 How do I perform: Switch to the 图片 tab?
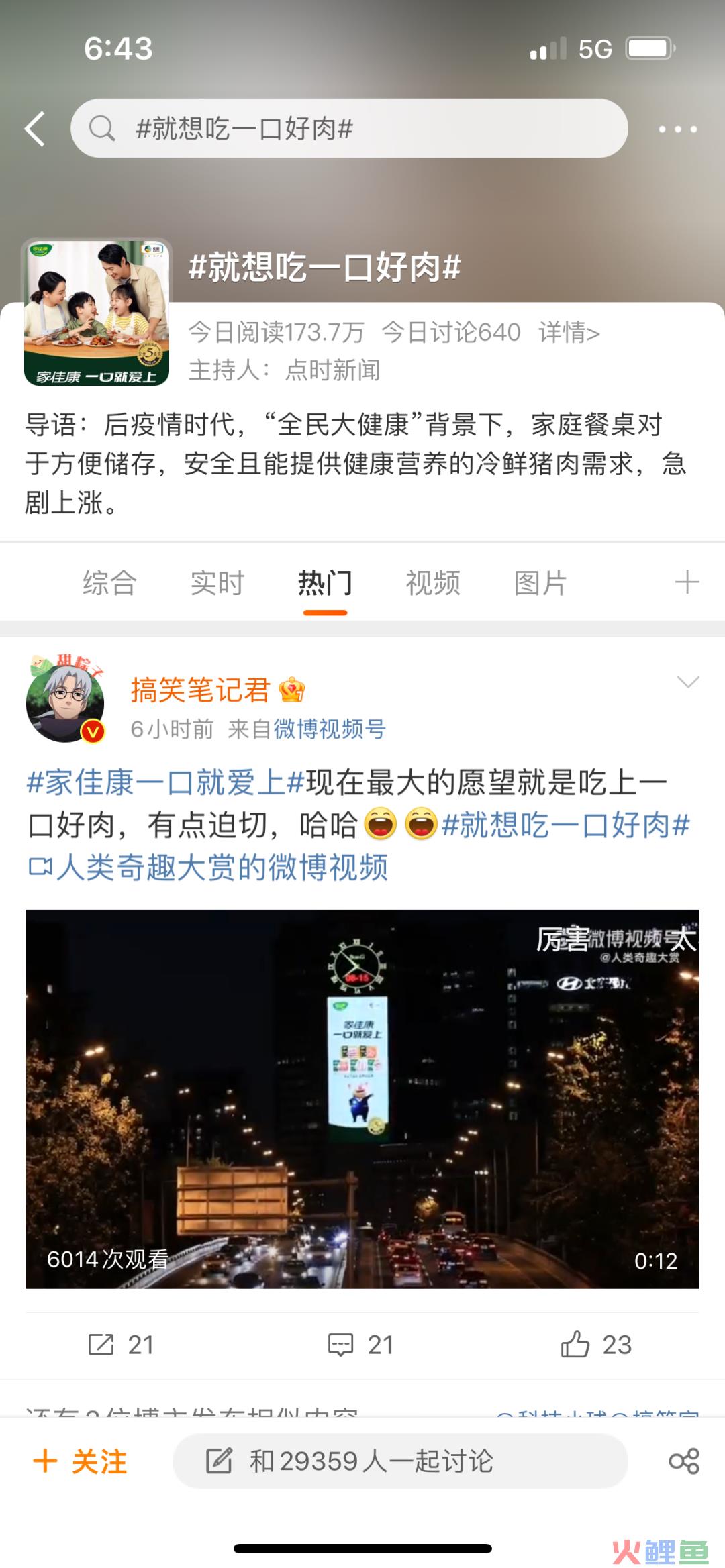point(540,582)
